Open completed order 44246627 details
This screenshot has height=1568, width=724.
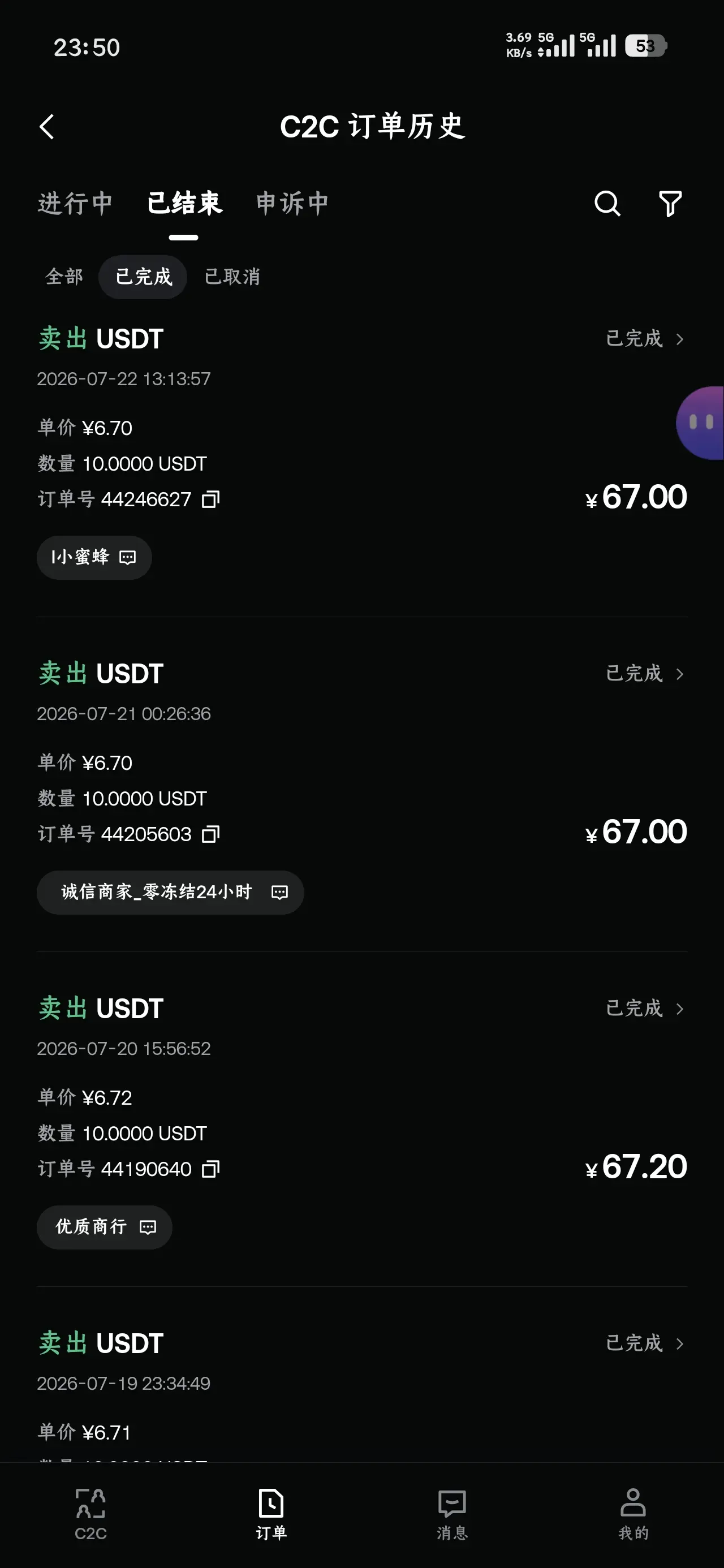[645, 338]
